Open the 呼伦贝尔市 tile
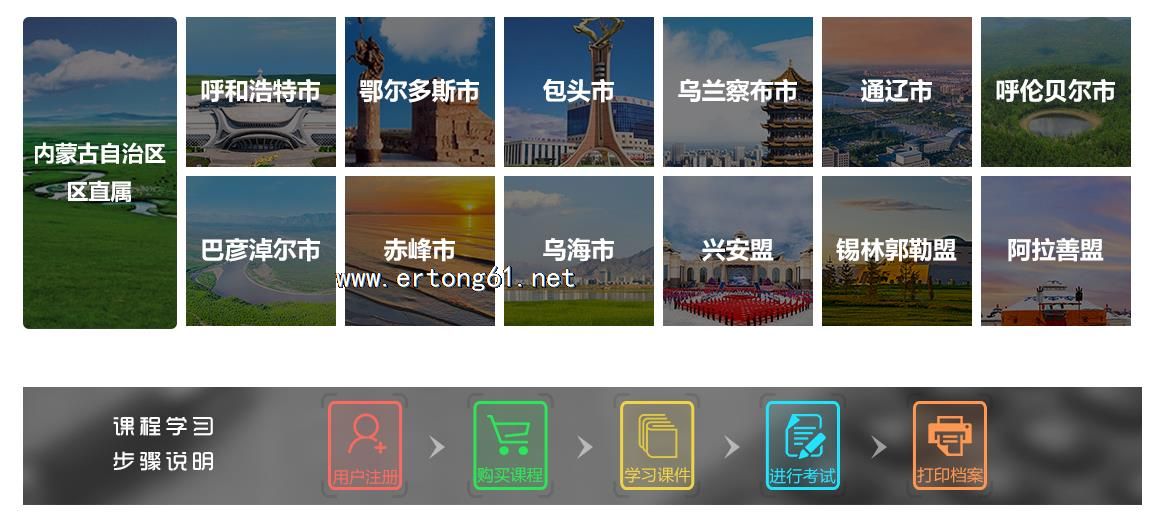This screenshot has width=1152, height=522. pyautogui.click(x=1055, y=92)
